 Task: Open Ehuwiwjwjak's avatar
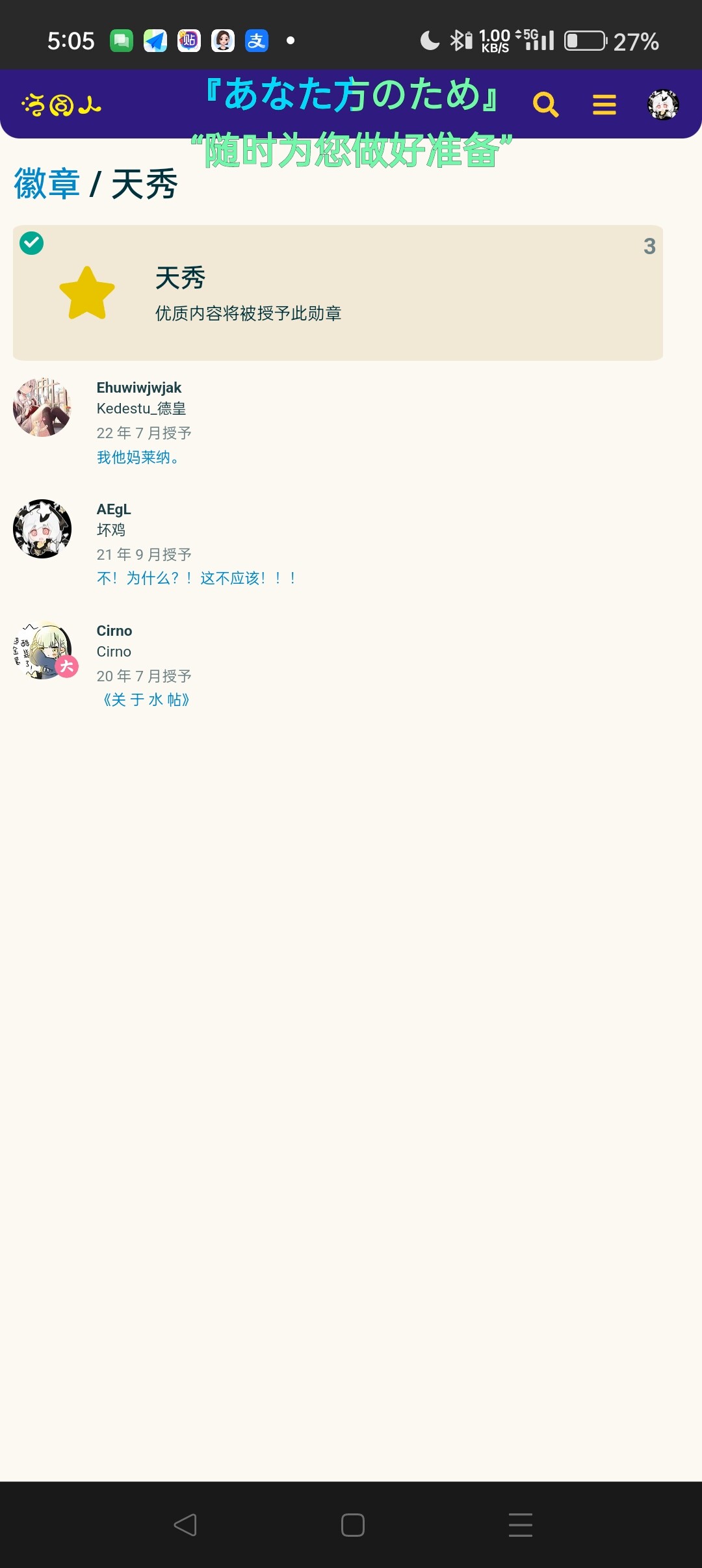tap(42, 408)
